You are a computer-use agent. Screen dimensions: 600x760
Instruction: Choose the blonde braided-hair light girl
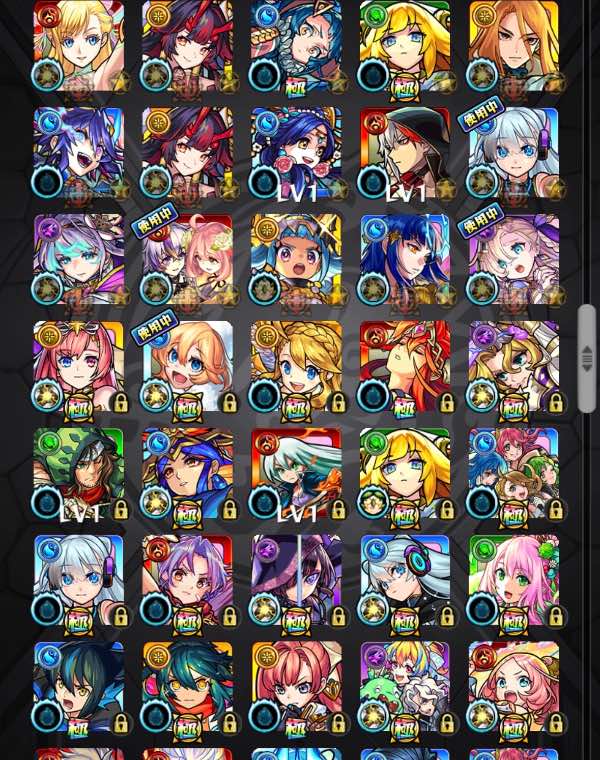click(x=296, y=366)
